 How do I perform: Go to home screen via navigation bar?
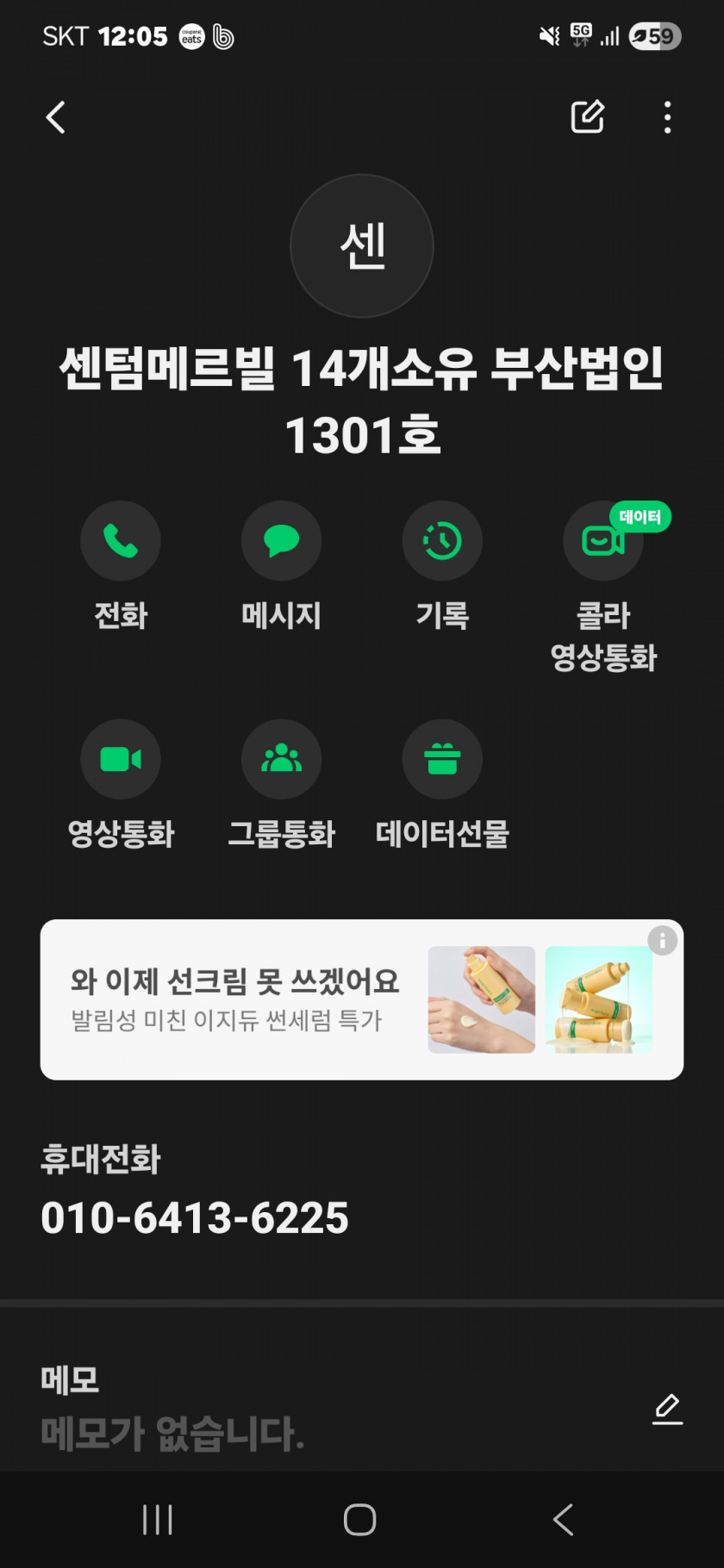point(360,1520)
